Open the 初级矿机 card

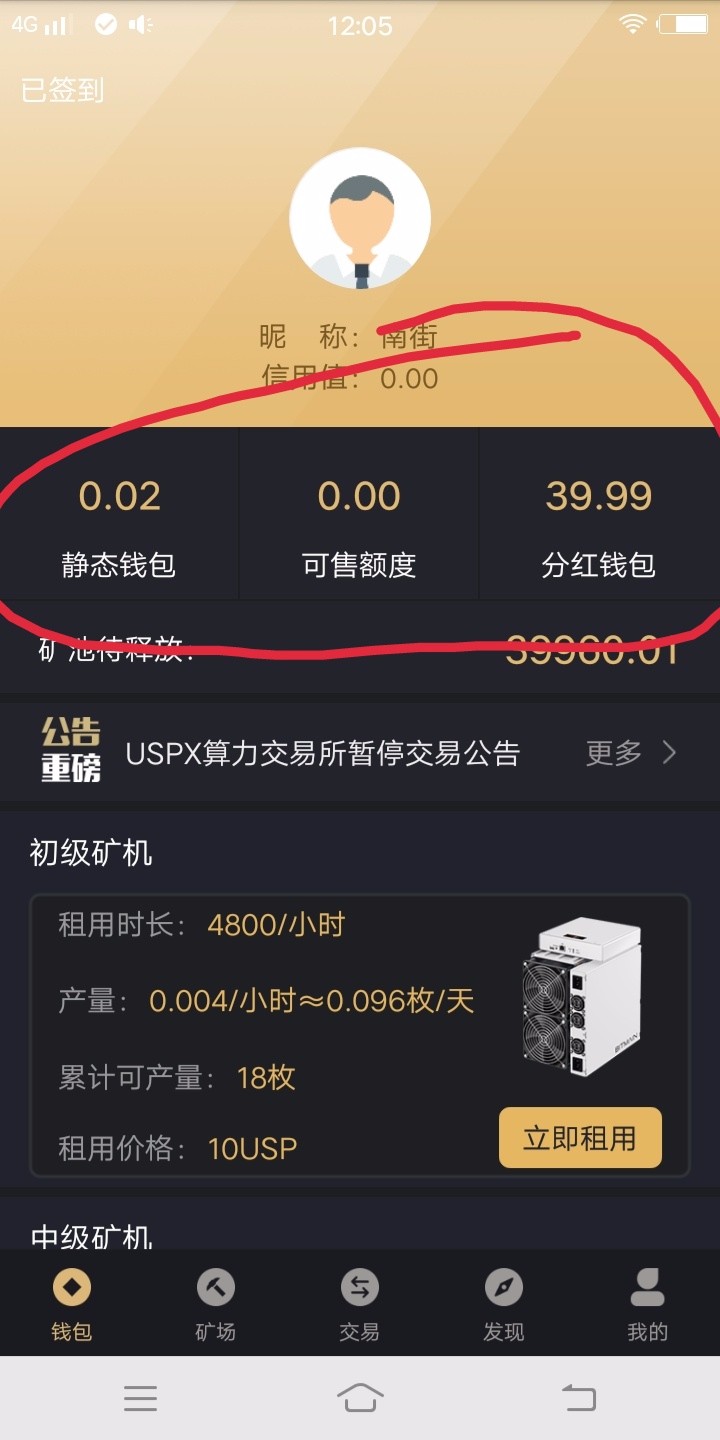pos(360,1035)
